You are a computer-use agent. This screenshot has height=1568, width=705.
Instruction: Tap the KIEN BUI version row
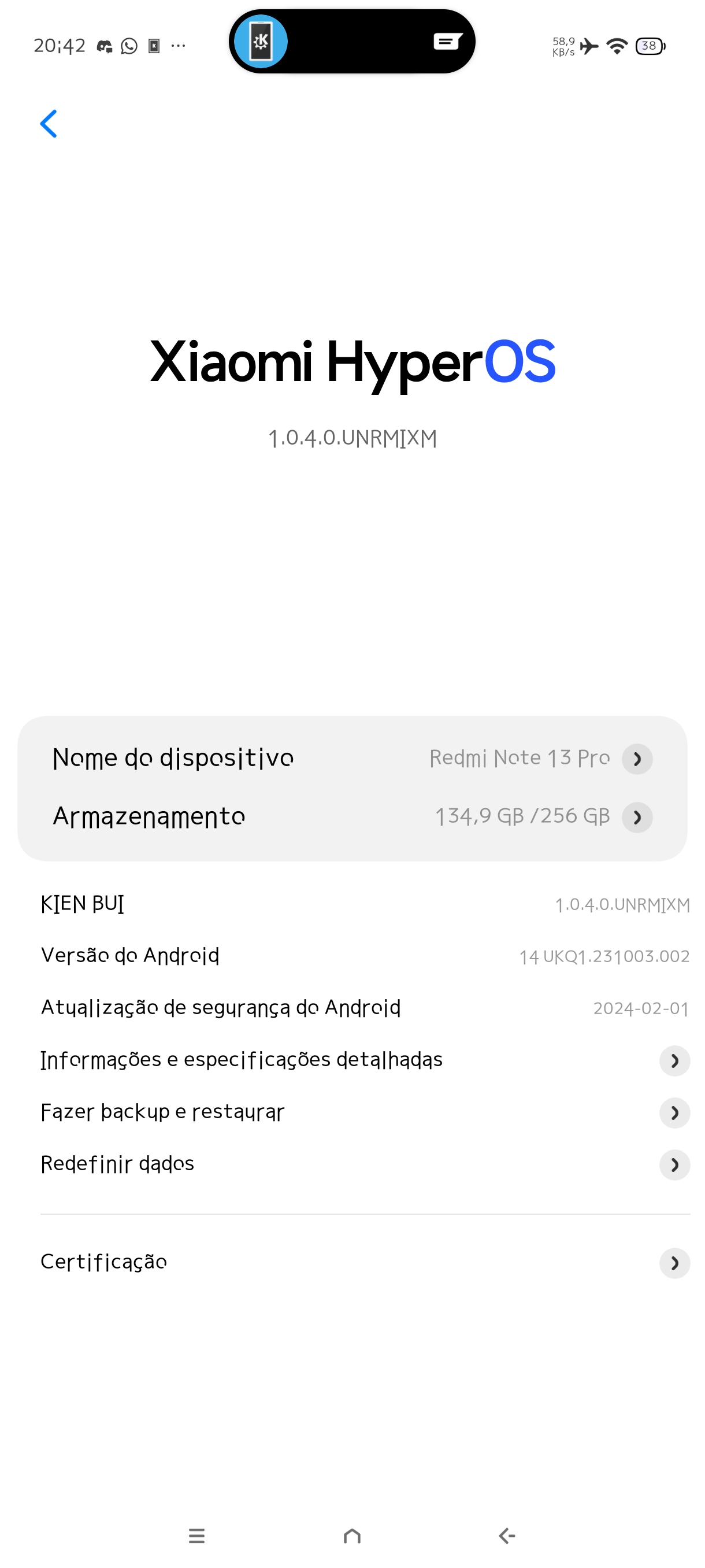coord(365,904)
